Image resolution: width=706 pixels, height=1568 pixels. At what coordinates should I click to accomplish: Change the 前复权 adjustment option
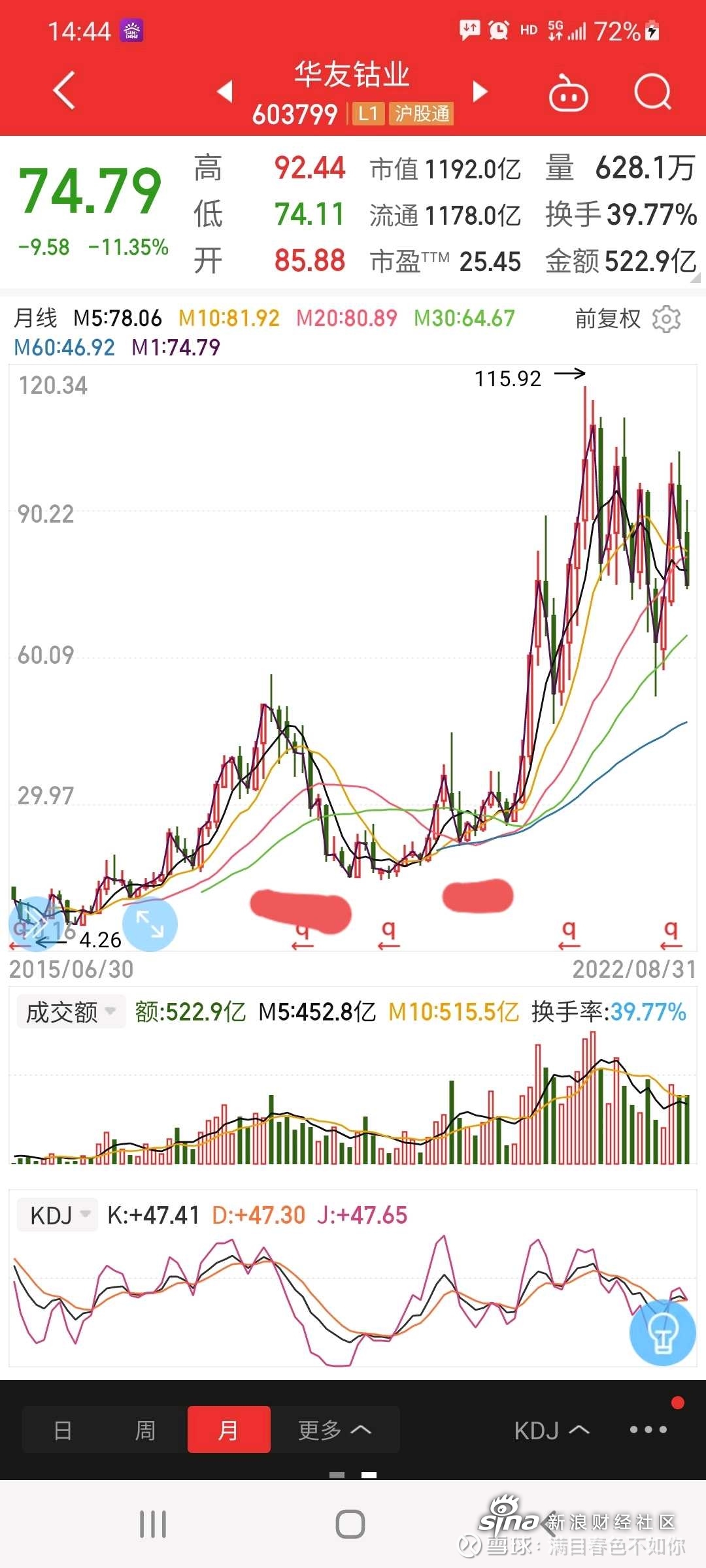(x=608, y=319)
